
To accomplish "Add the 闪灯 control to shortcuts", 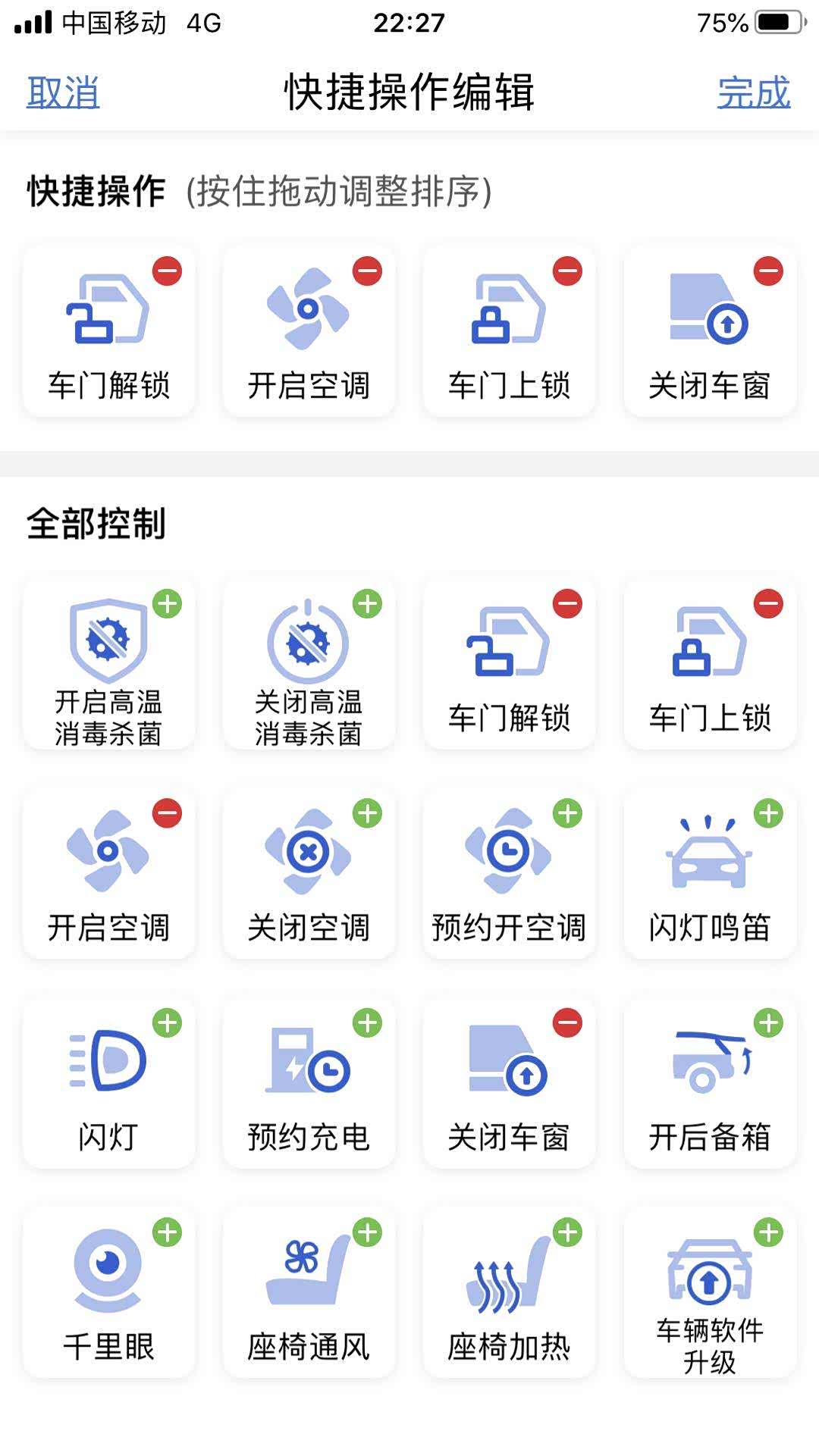I will coord(168,1023).
